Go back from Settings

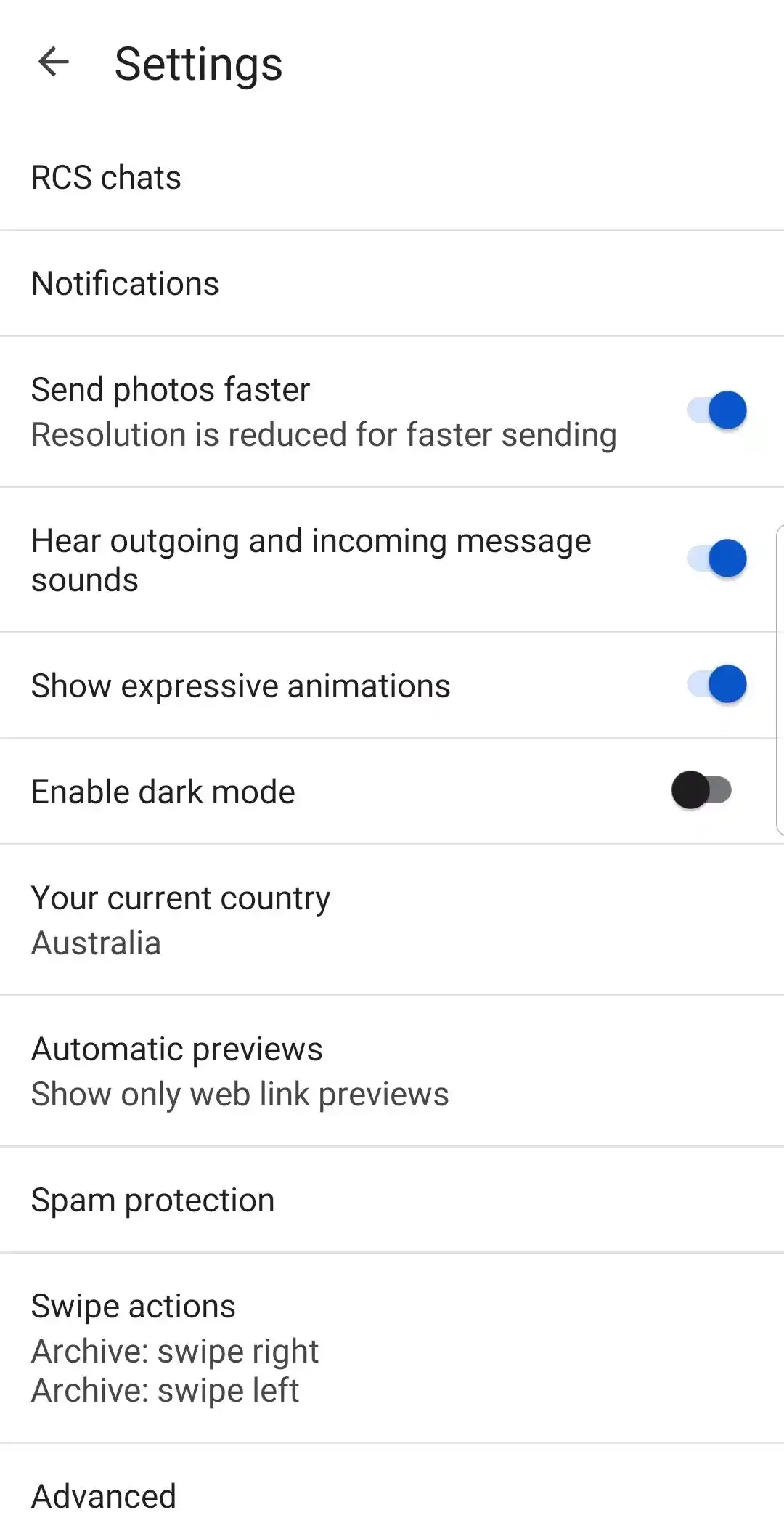[54, 62]
